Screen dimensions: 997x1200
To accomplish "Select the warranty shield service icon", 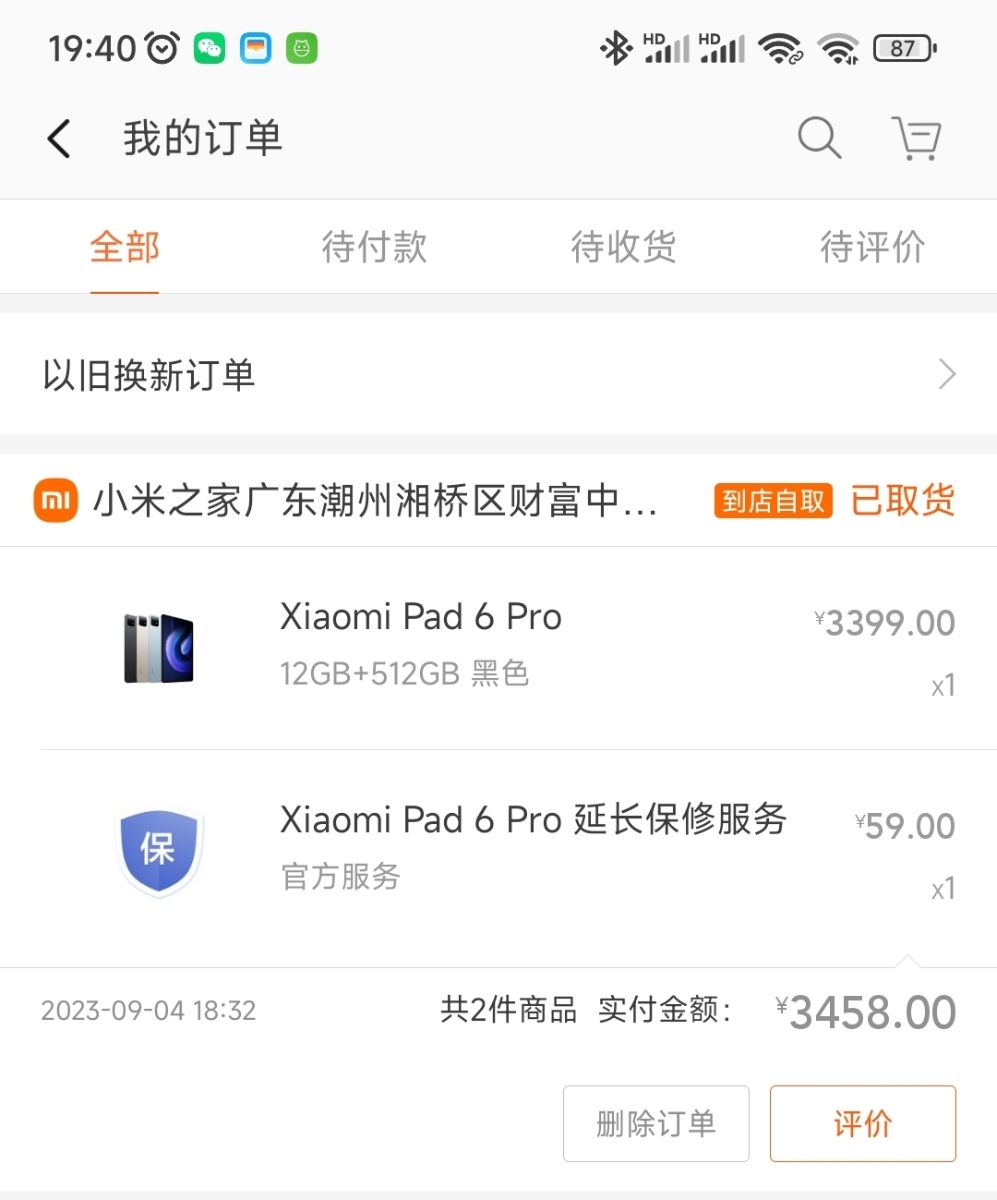I will [x=159, y=849].
